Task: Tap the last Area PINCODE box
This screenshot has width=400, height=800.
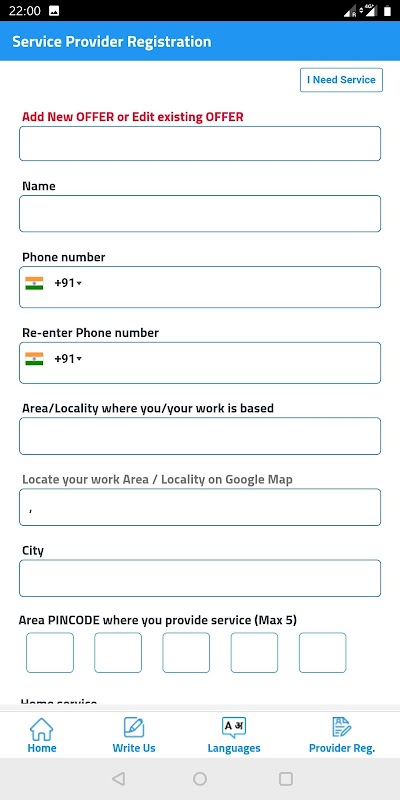Action: click(x=322, y=653)
